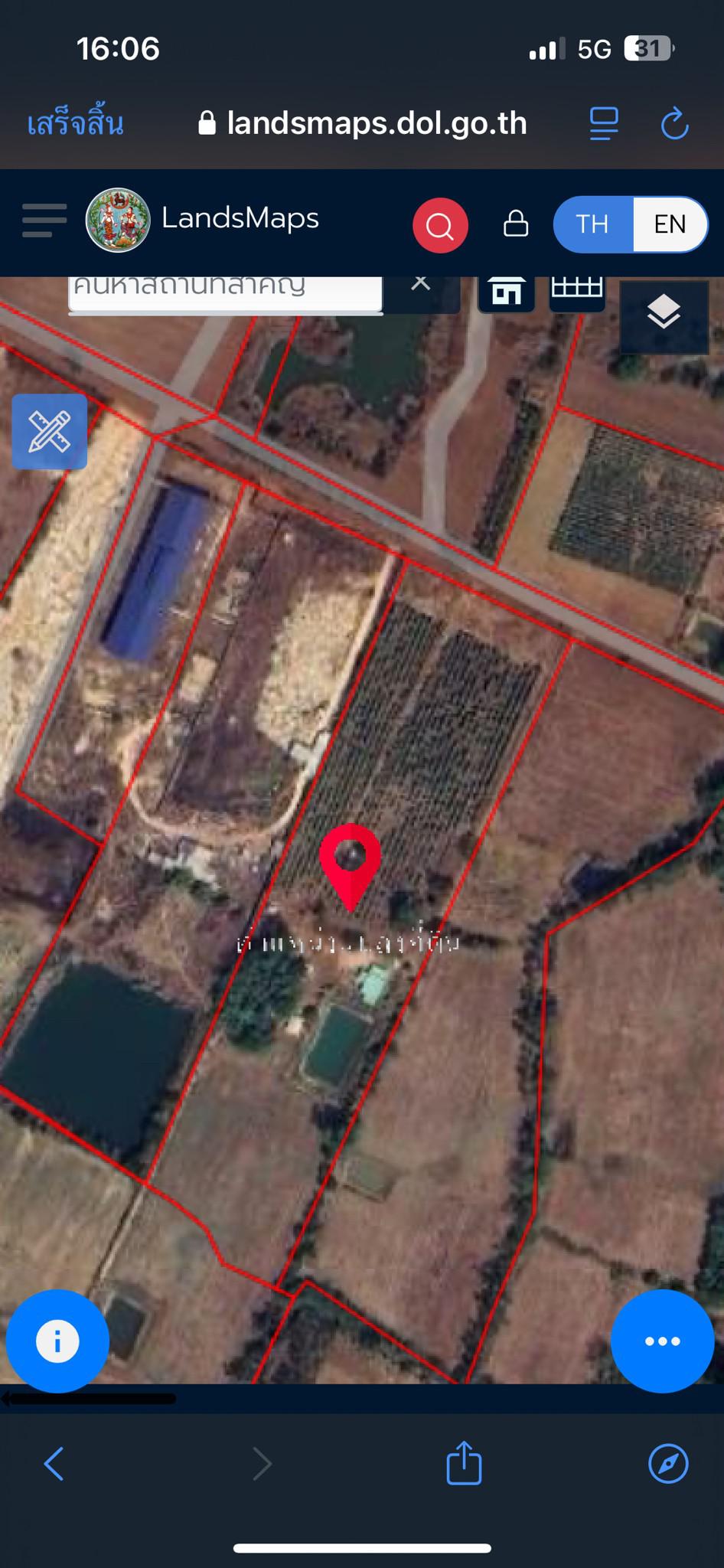
Task: Go back in the browser
Action: pyautogui.click(x=54, y=1464)
